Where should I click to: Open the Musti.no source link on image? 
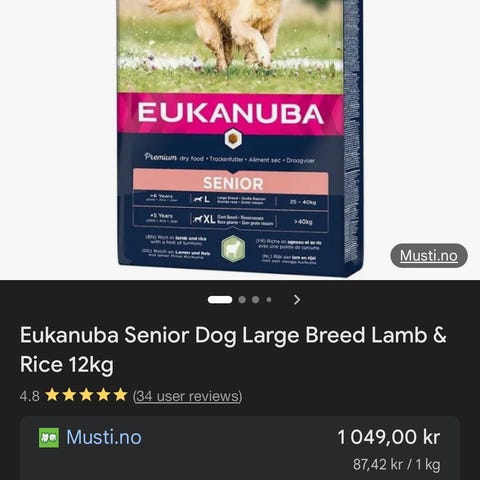pyautogui.click(x=429, y=256)
